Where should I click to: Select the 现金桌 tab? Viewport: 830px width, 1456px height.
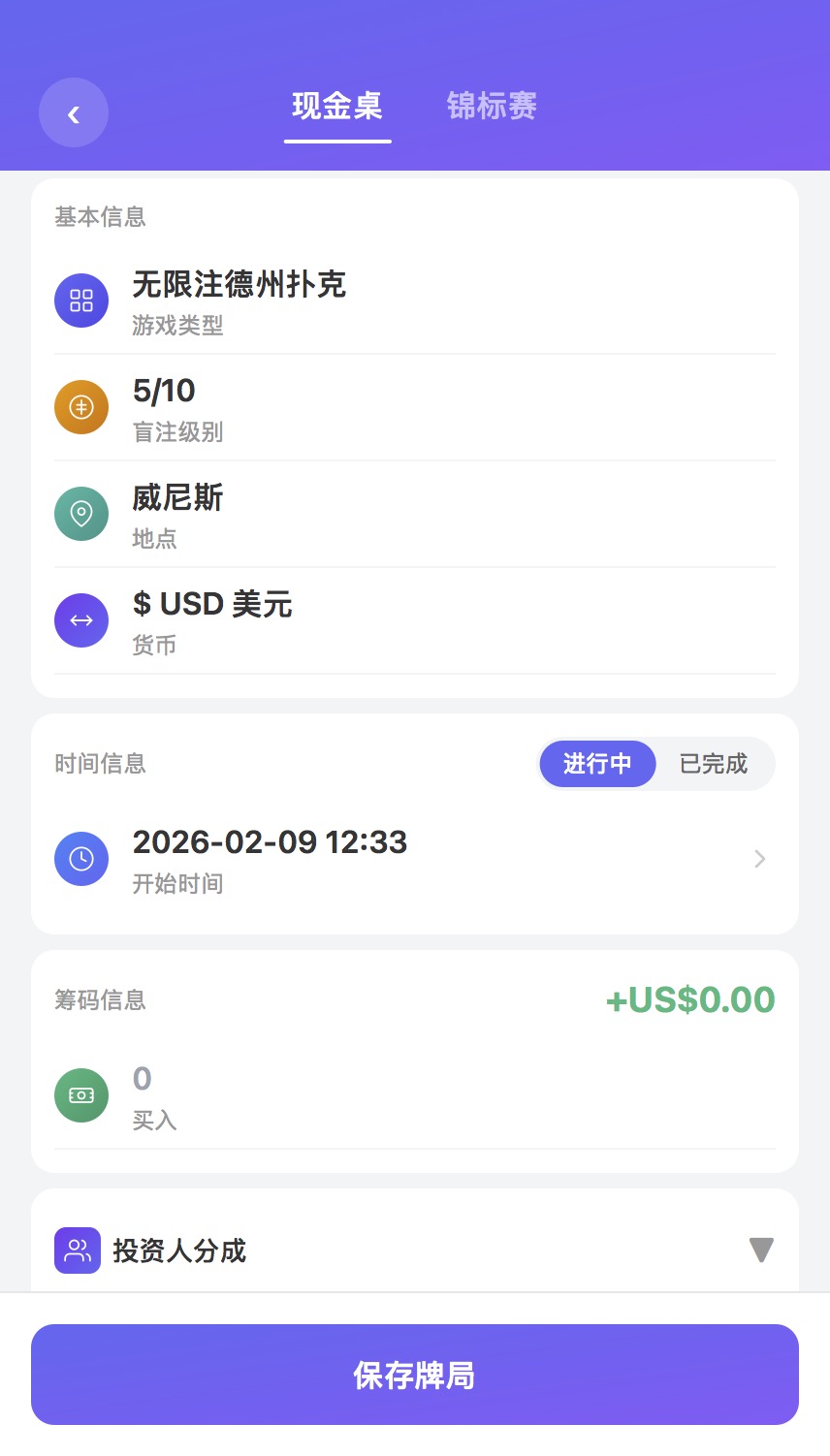(337, 108)
